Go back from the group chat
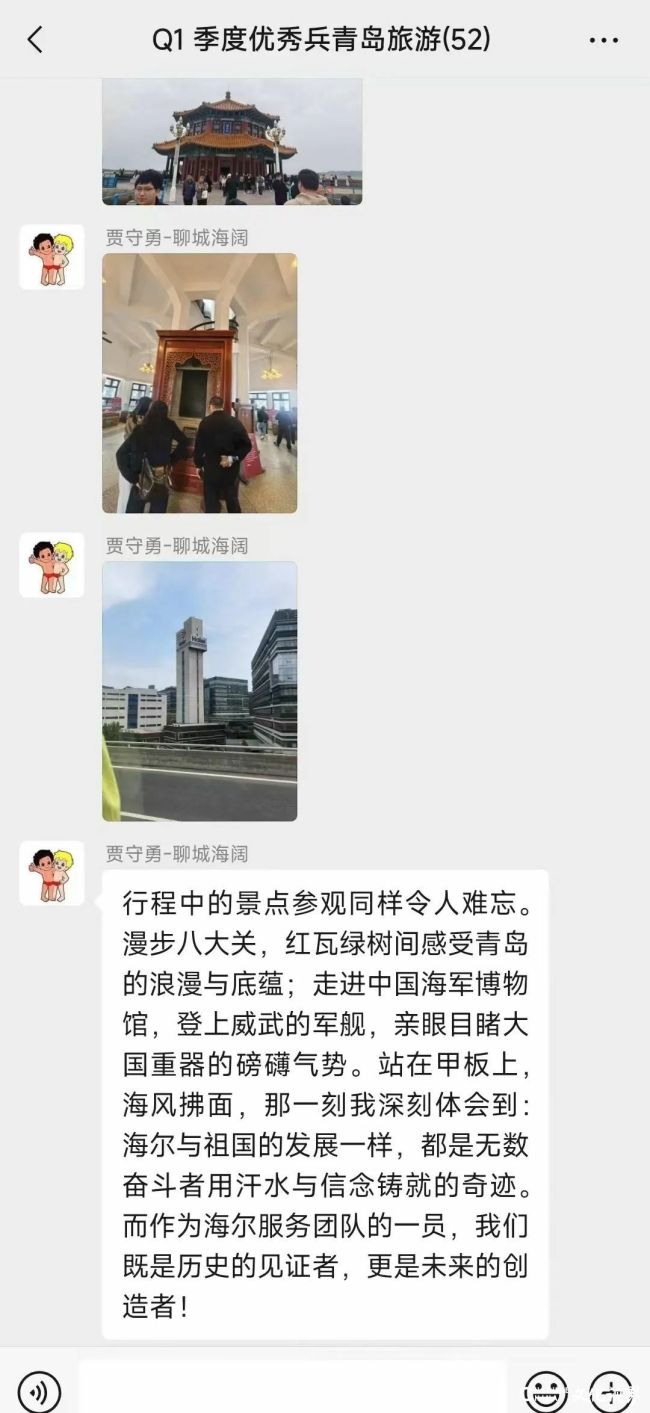The width and height of the screenshot is (650, 1413). point(35,40)
